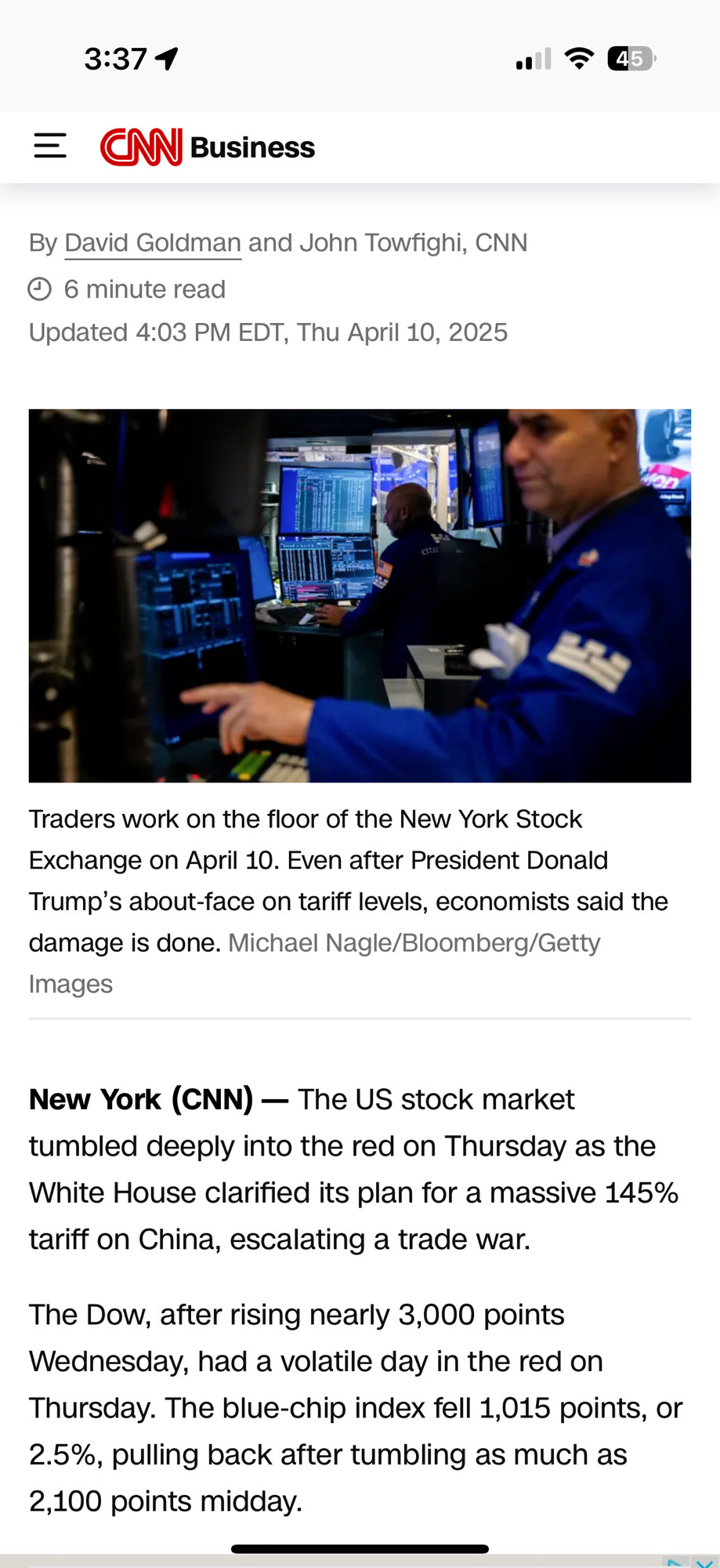Tap the CNN Business logo link
This screenshot has width=720, height=1568.
(x=208, y=147)
